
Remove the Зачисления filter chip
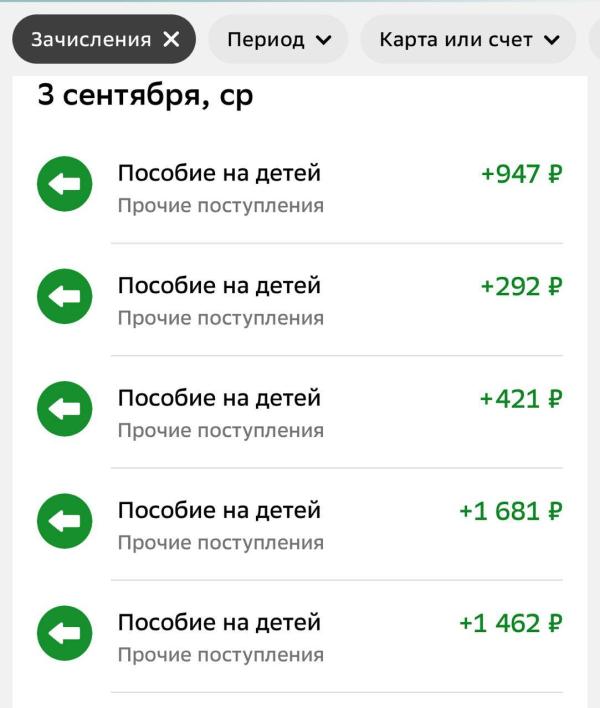(171, 40)
